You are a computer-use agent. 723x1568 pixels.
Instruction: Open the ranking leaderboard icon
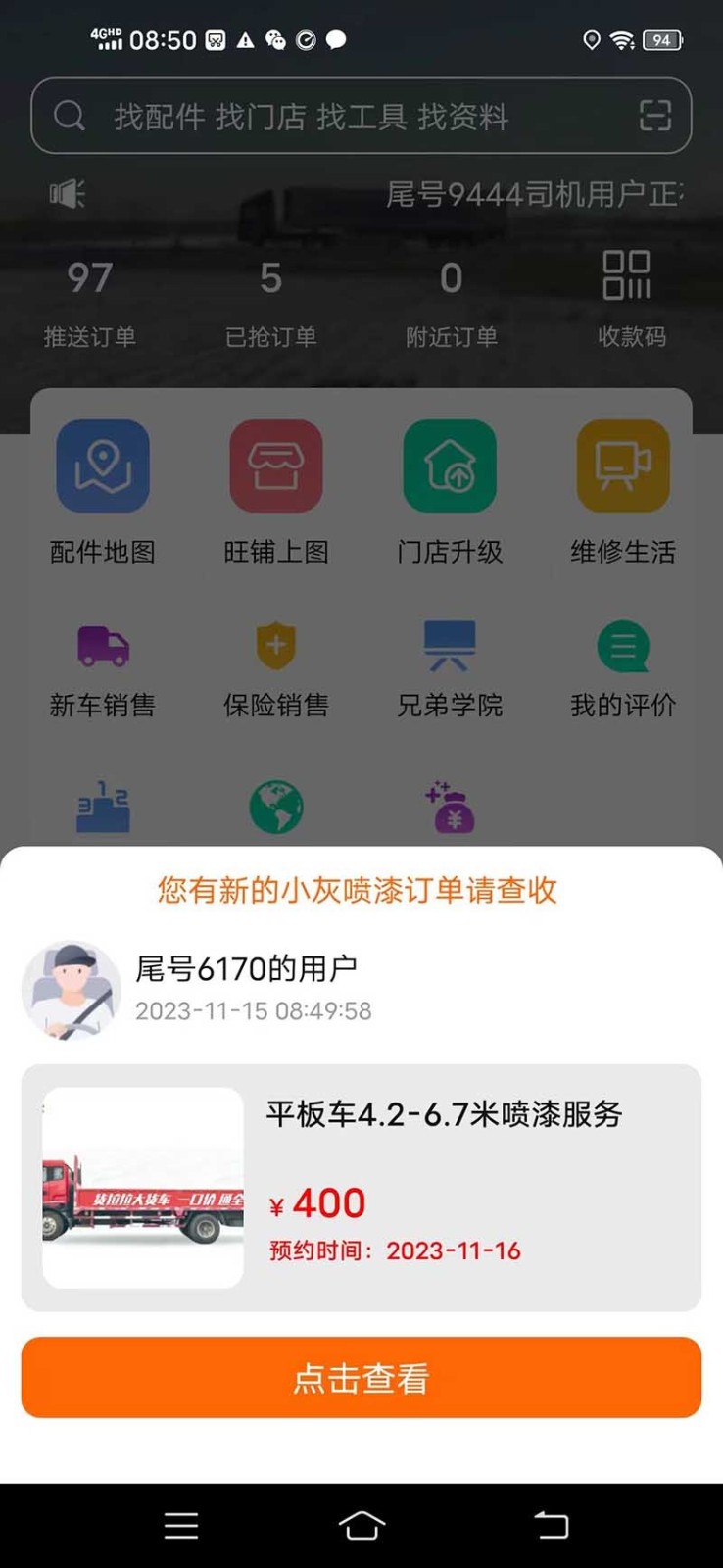coord(102,806)
